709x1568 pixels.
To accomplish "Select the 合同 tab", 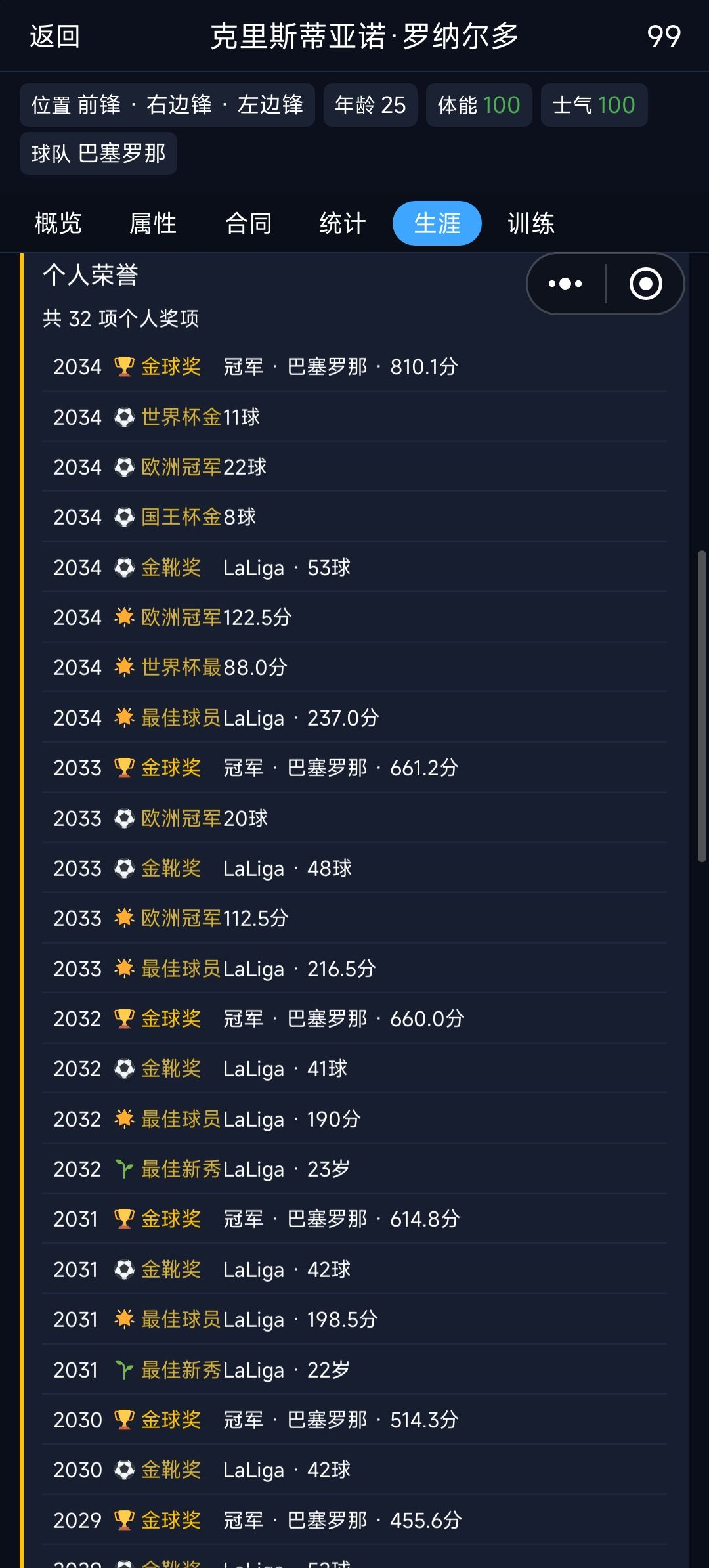I will [248, 223].
